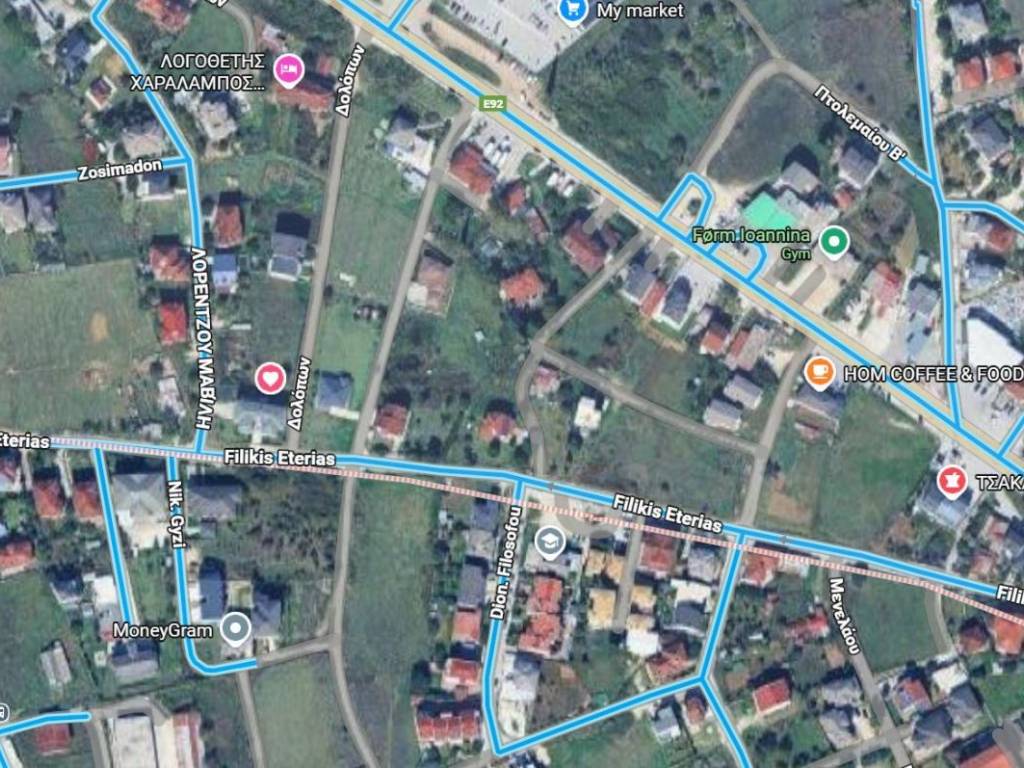Select the MoneyGram location pin
The height and width of the screenshot is (768, 1024).
tap(236, 629)
